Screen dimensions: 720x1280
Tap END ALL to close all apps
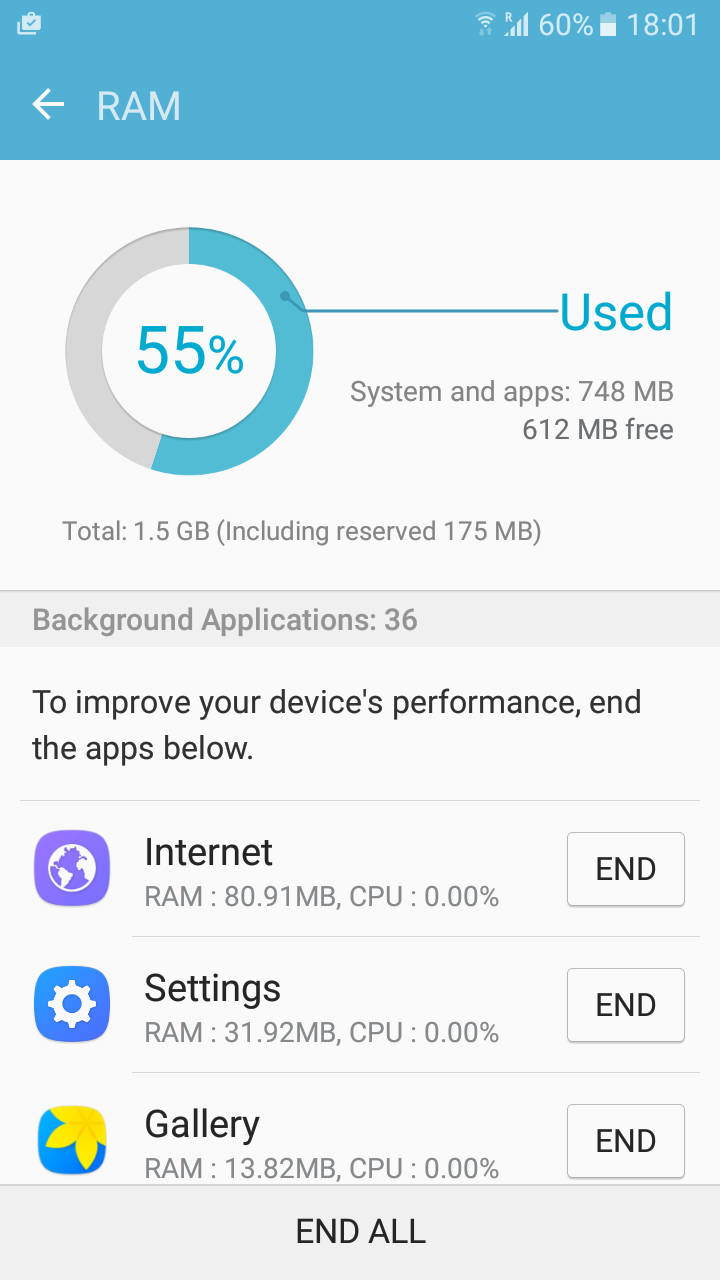click(x=360, y=1231)
